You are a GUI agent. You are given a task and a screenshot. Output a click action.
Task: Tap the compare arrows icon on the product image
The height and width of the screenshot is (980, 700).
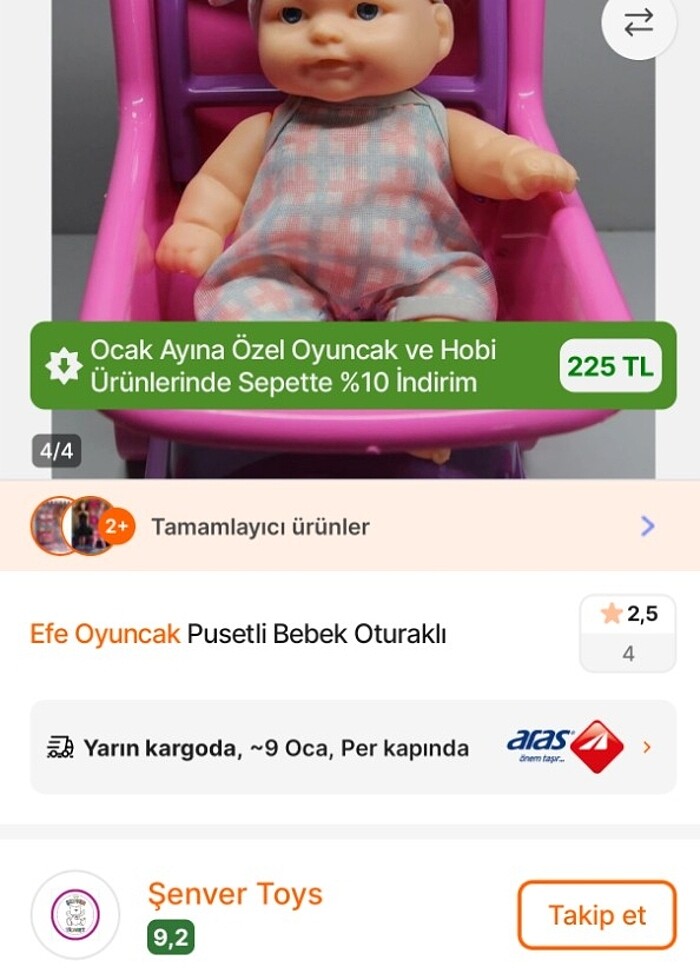pyautogui.click(x=638, y=24)
